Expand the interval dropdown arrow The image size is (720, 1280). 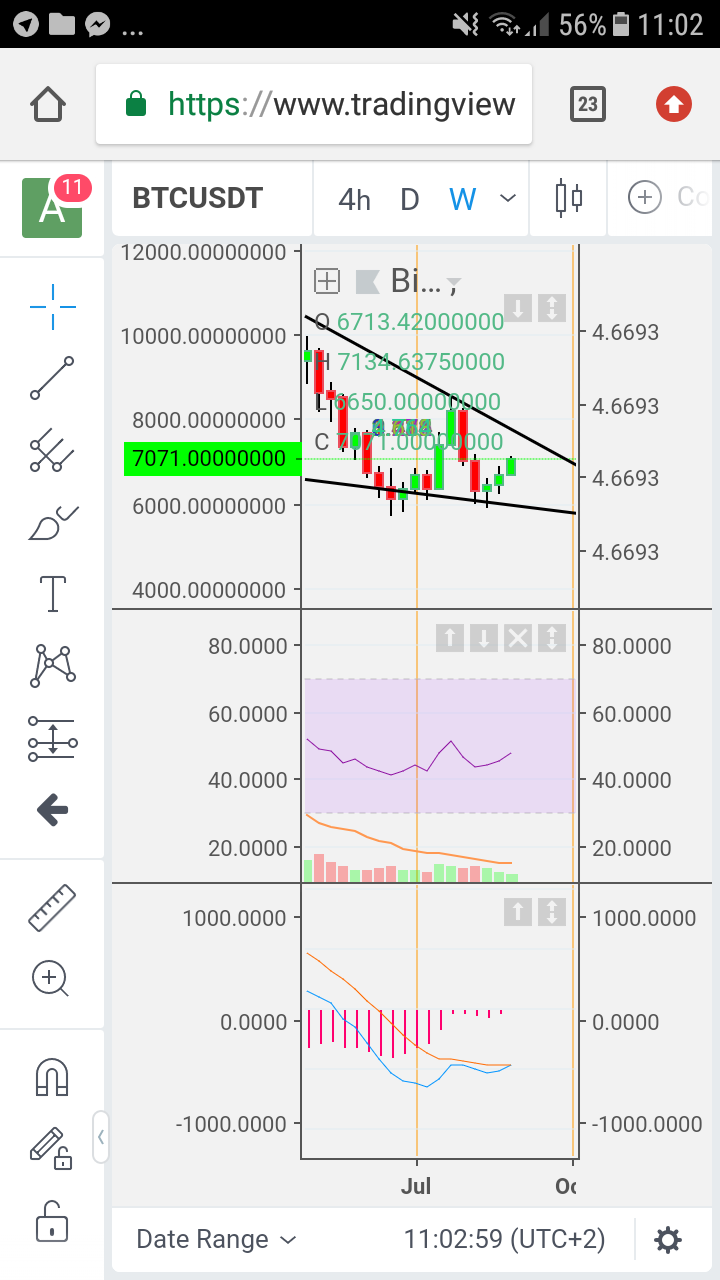(x=508, y=198)
